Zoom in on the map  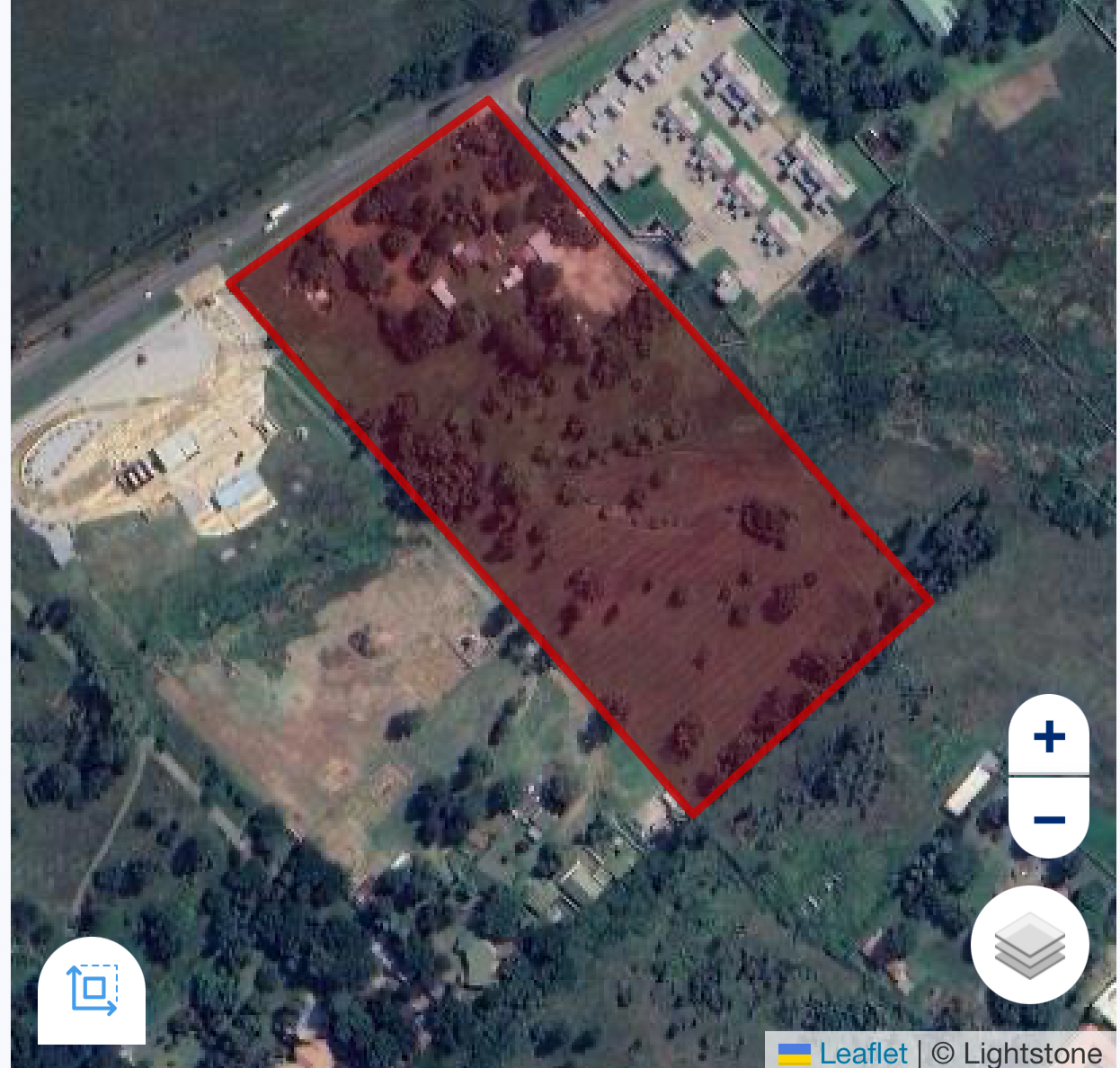pos(1048,737)
